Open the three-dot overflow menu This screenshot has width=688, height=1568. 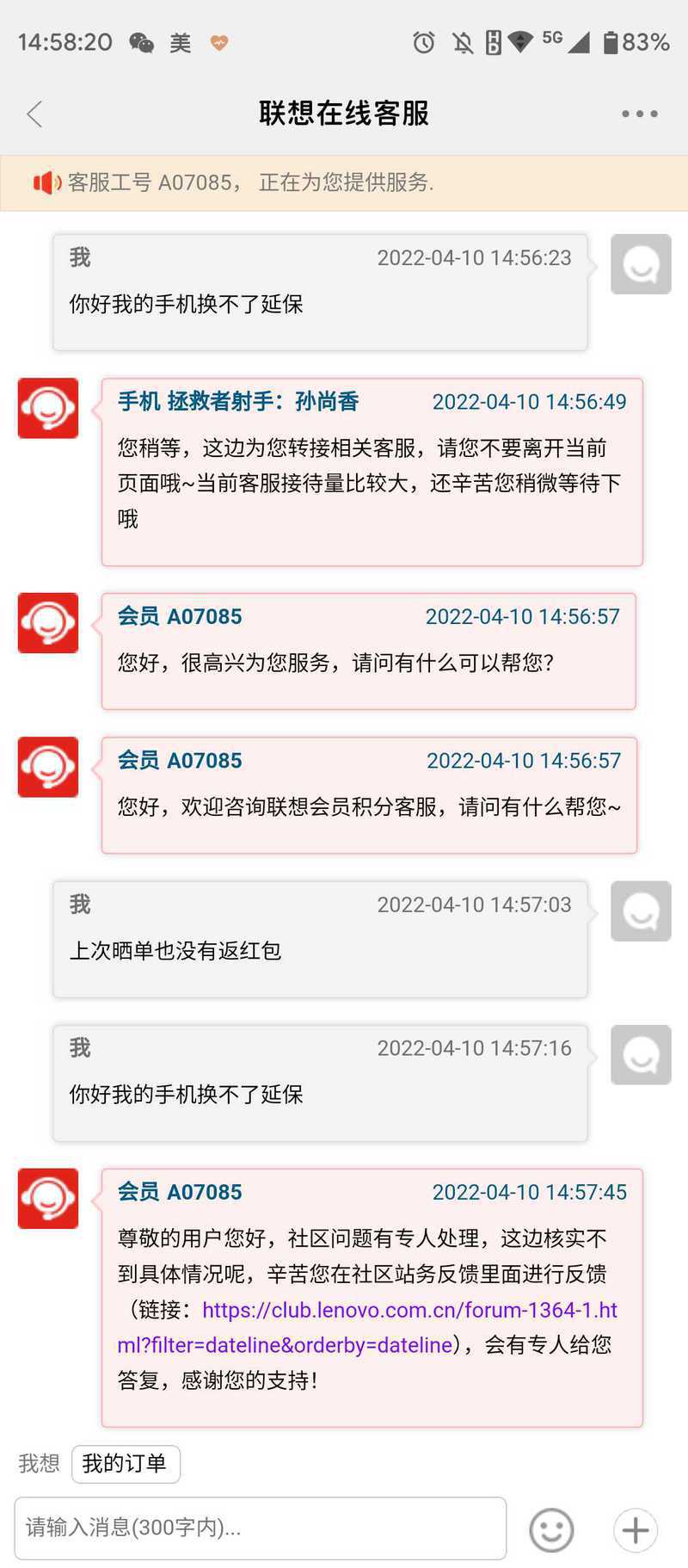pyautogui.click(x=640, y=114)
